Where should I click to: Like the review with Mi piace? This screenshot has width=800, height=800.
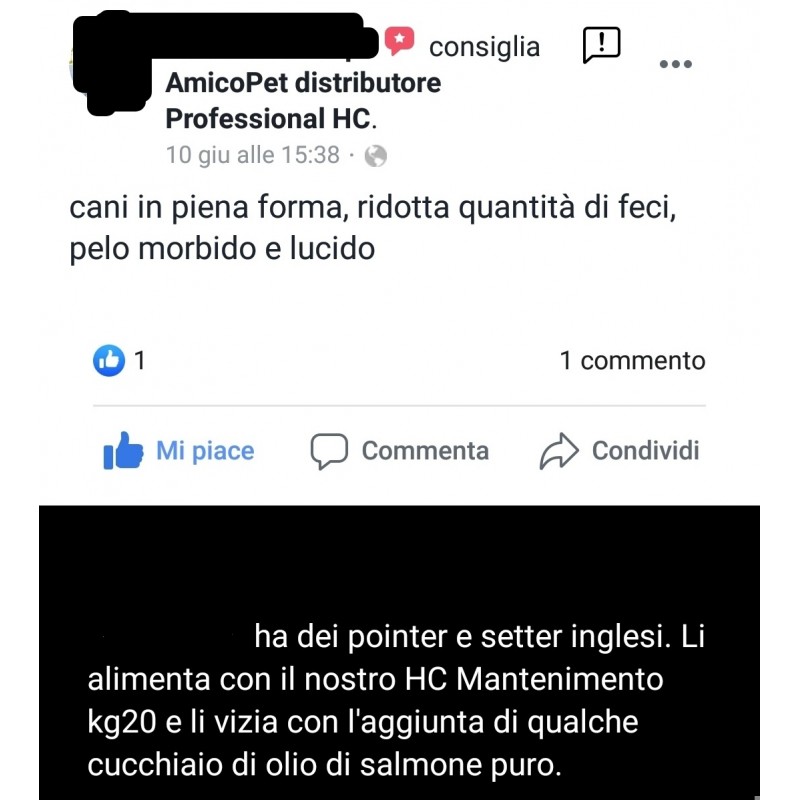(180, 451)
